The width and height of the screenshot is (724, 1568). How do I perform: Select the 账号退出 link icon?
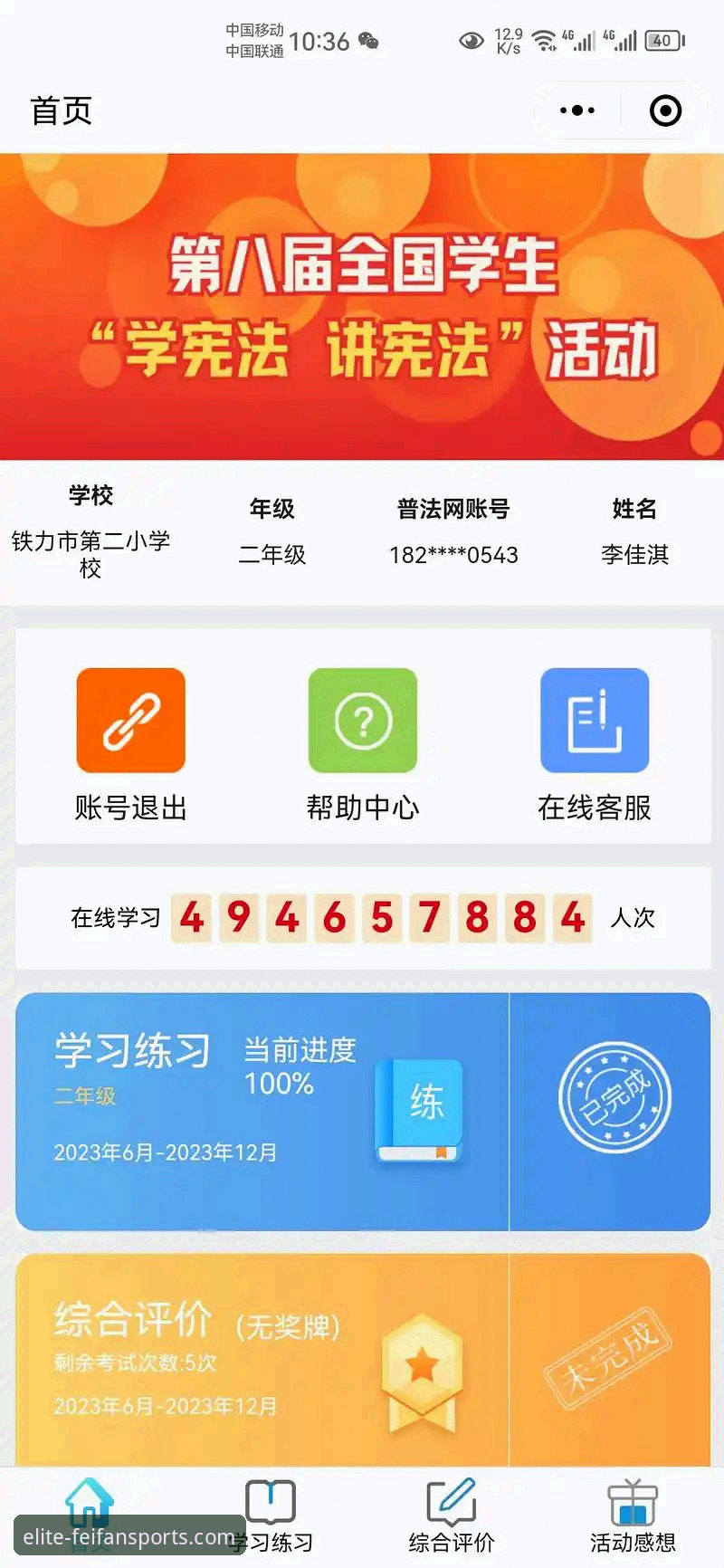click(130, 718)
